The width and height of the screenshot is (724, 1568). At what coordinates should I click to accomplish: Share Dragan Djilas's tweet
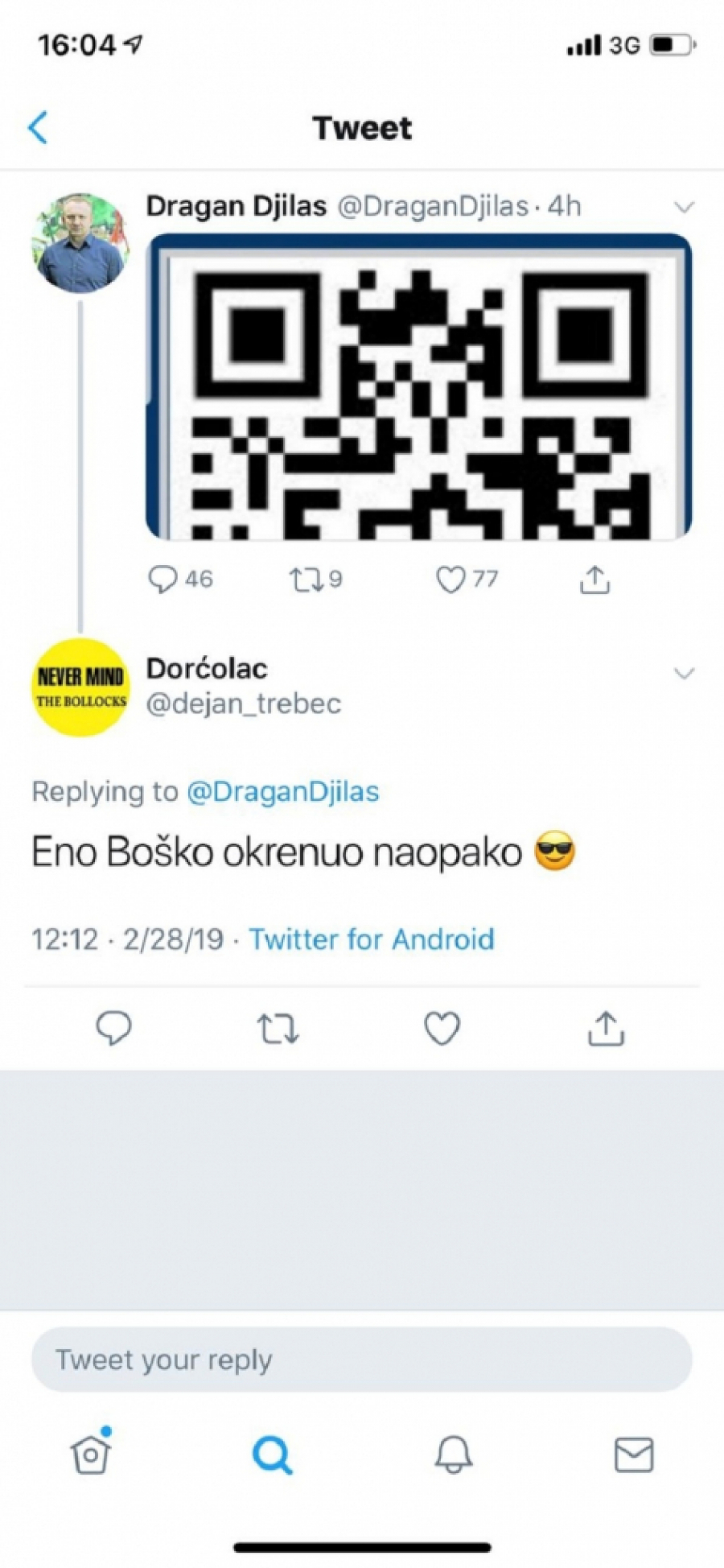pos(594,580)
